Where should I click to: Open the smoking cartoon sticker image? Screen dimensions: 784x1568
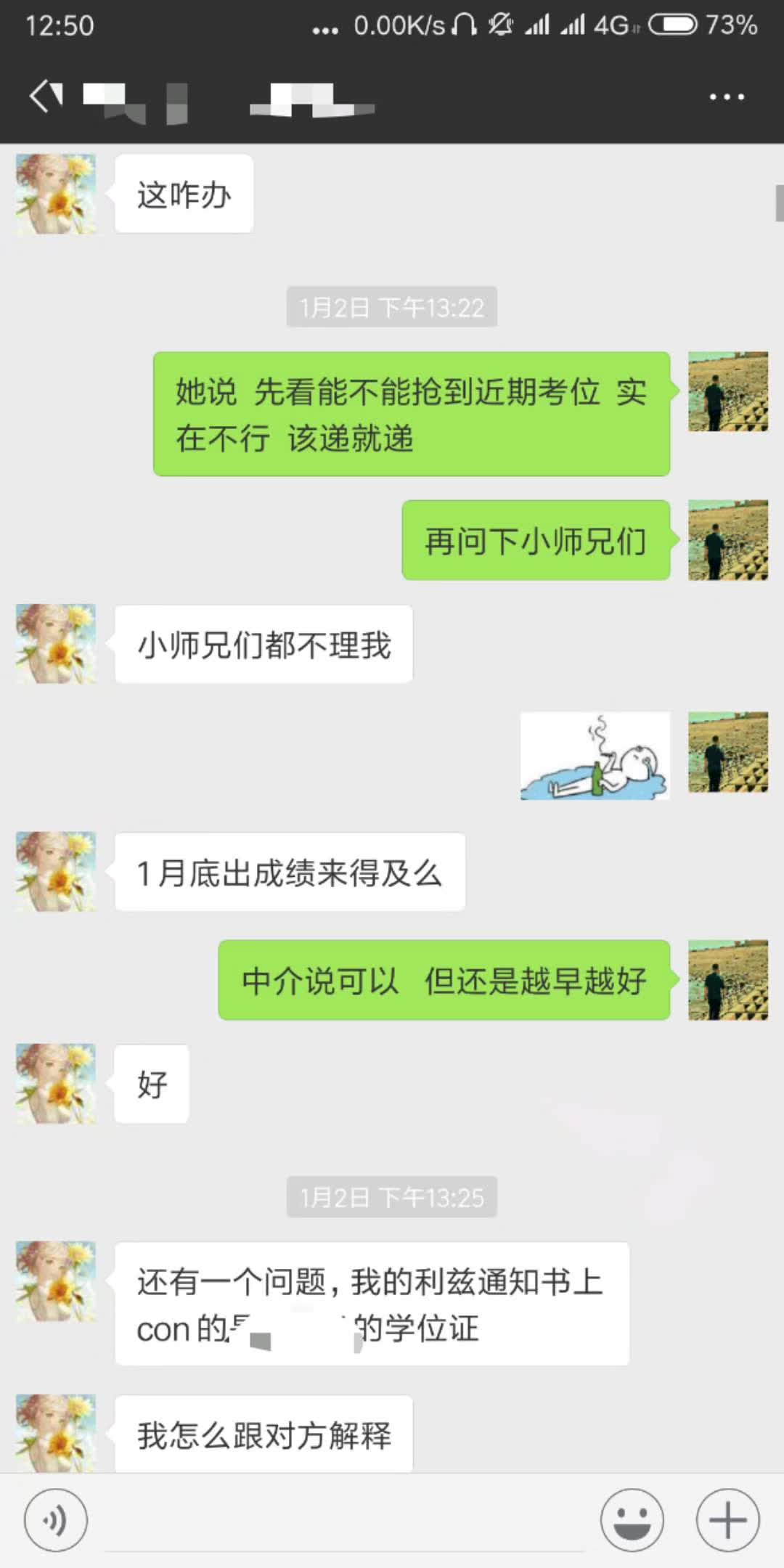595,756
